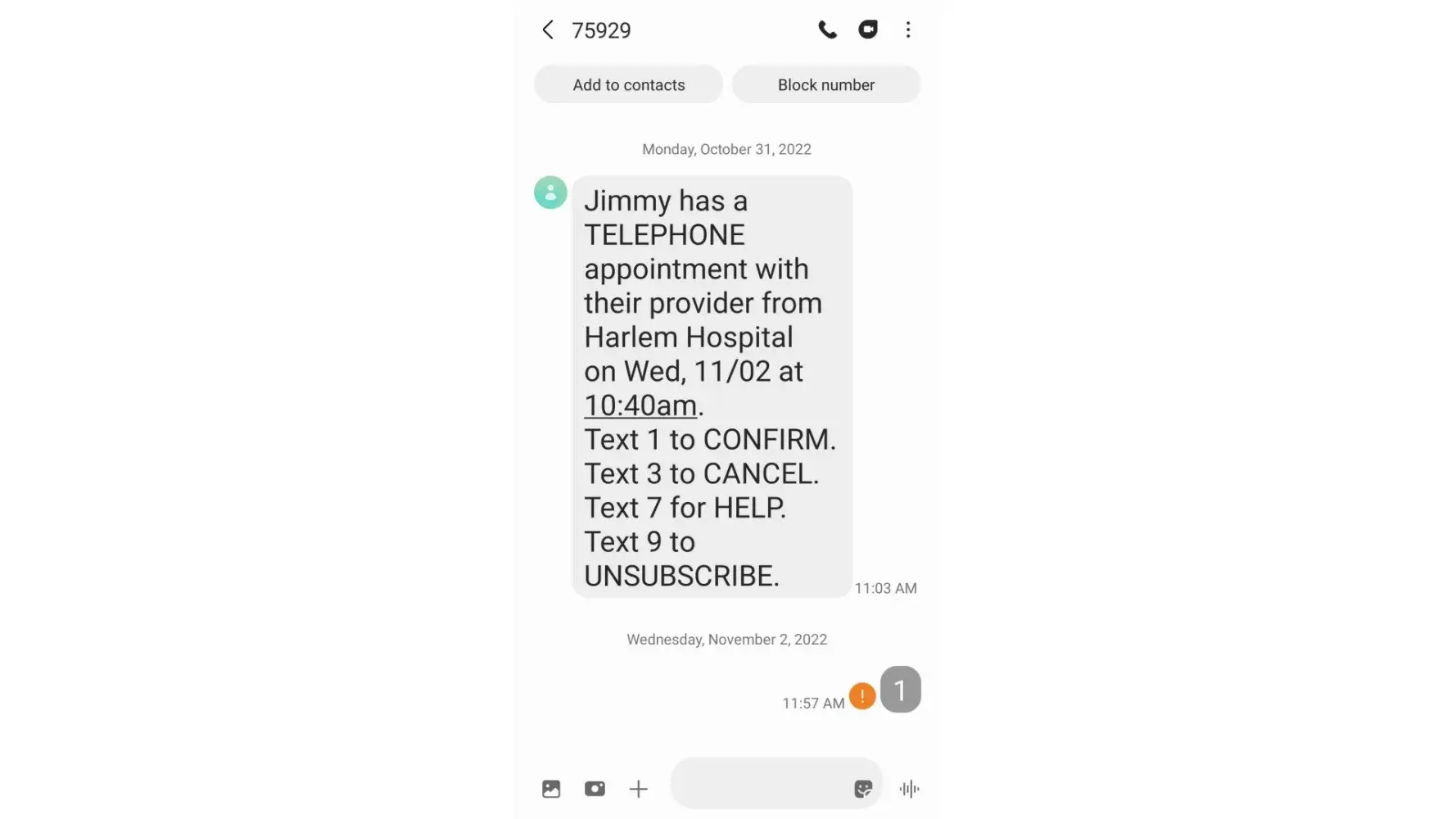Block number 75929
Screen dimensions: 1456x819
(x=825, y=85)
